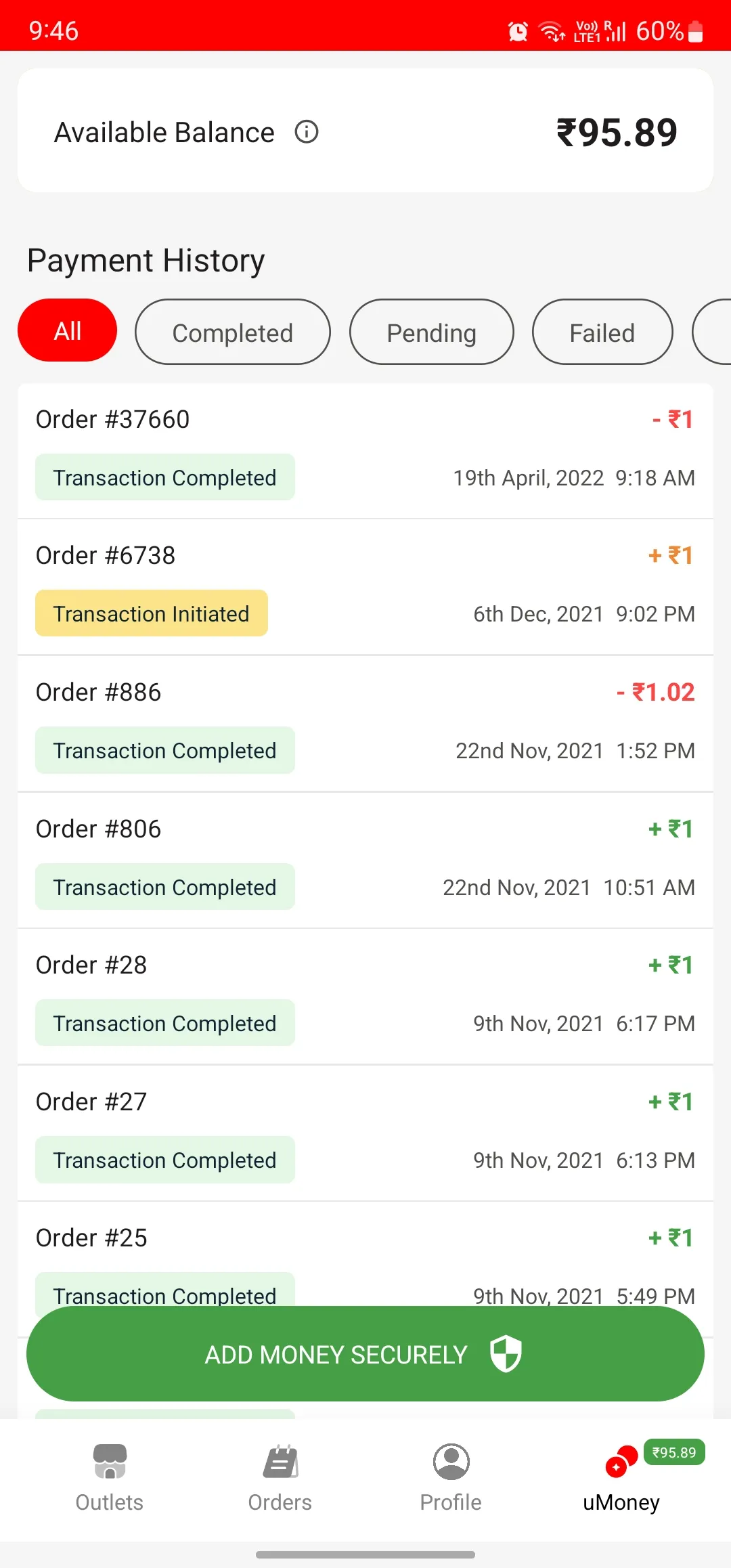
Task: Filter payment history by Completed
Action: [x=233, y=332]
